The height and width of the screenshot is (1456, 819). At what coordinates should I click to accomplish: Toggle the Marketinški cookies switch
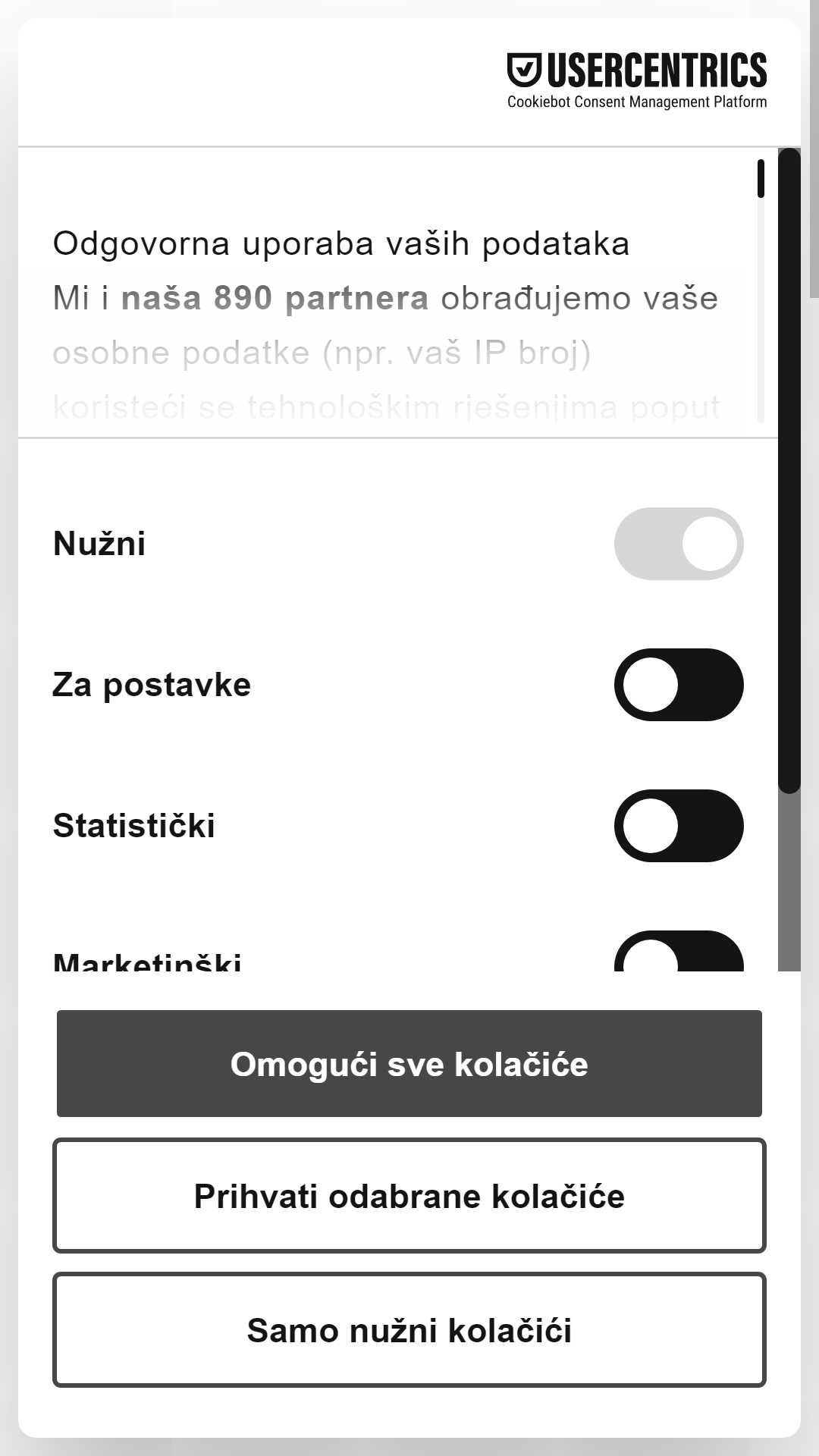(679, 952)
